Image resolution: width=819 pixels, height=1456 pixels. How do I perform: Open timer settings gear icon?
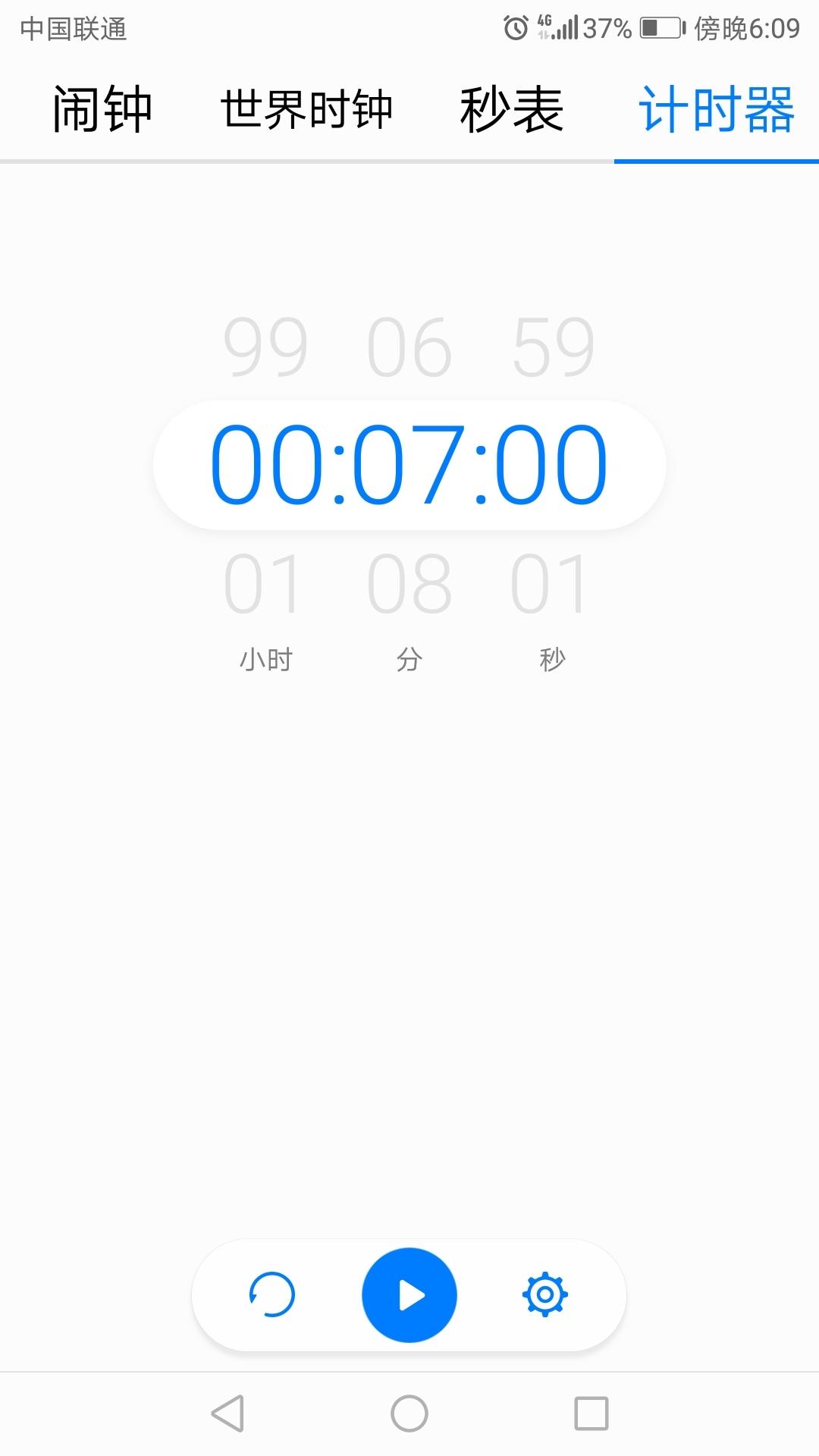pos(545,1294)
